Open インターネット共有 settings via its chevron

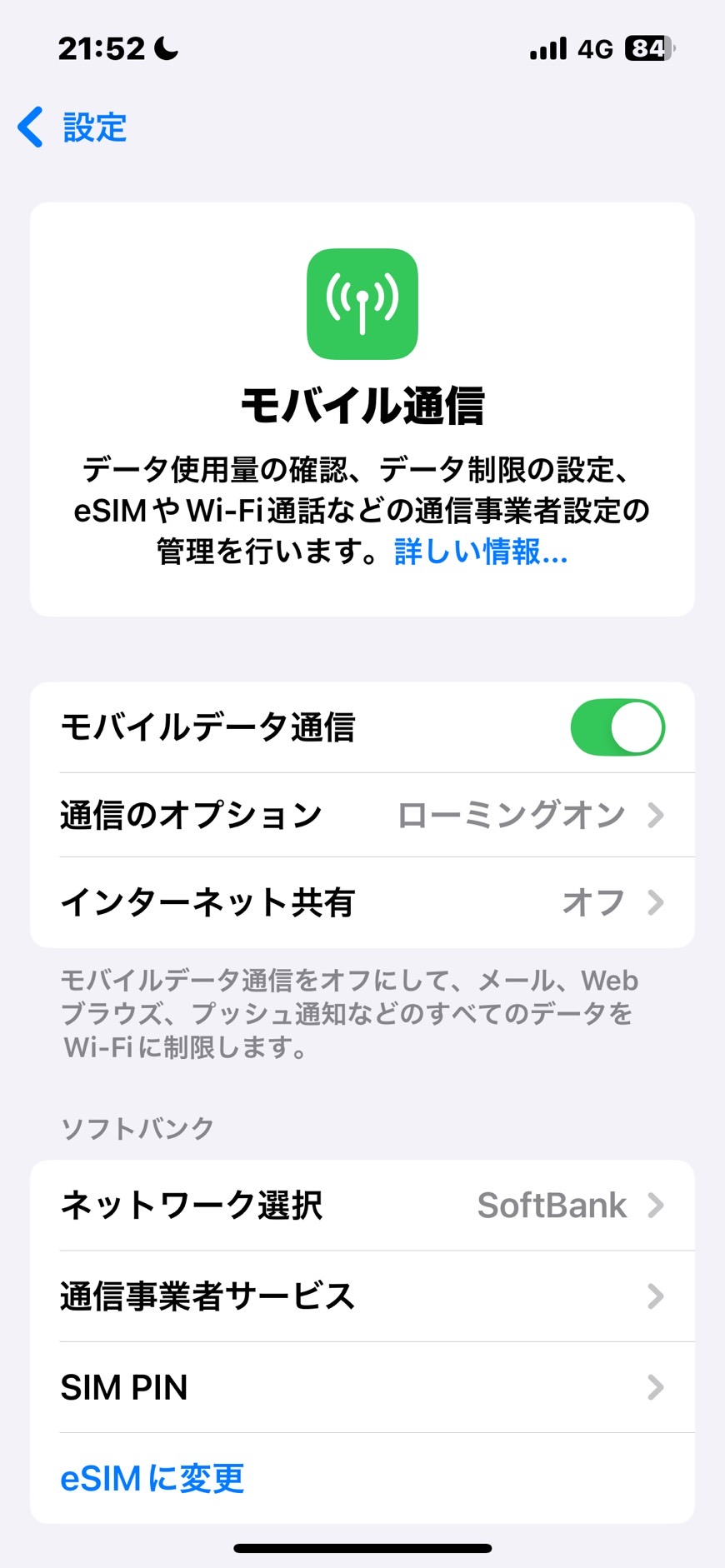(x=657, y=902)
